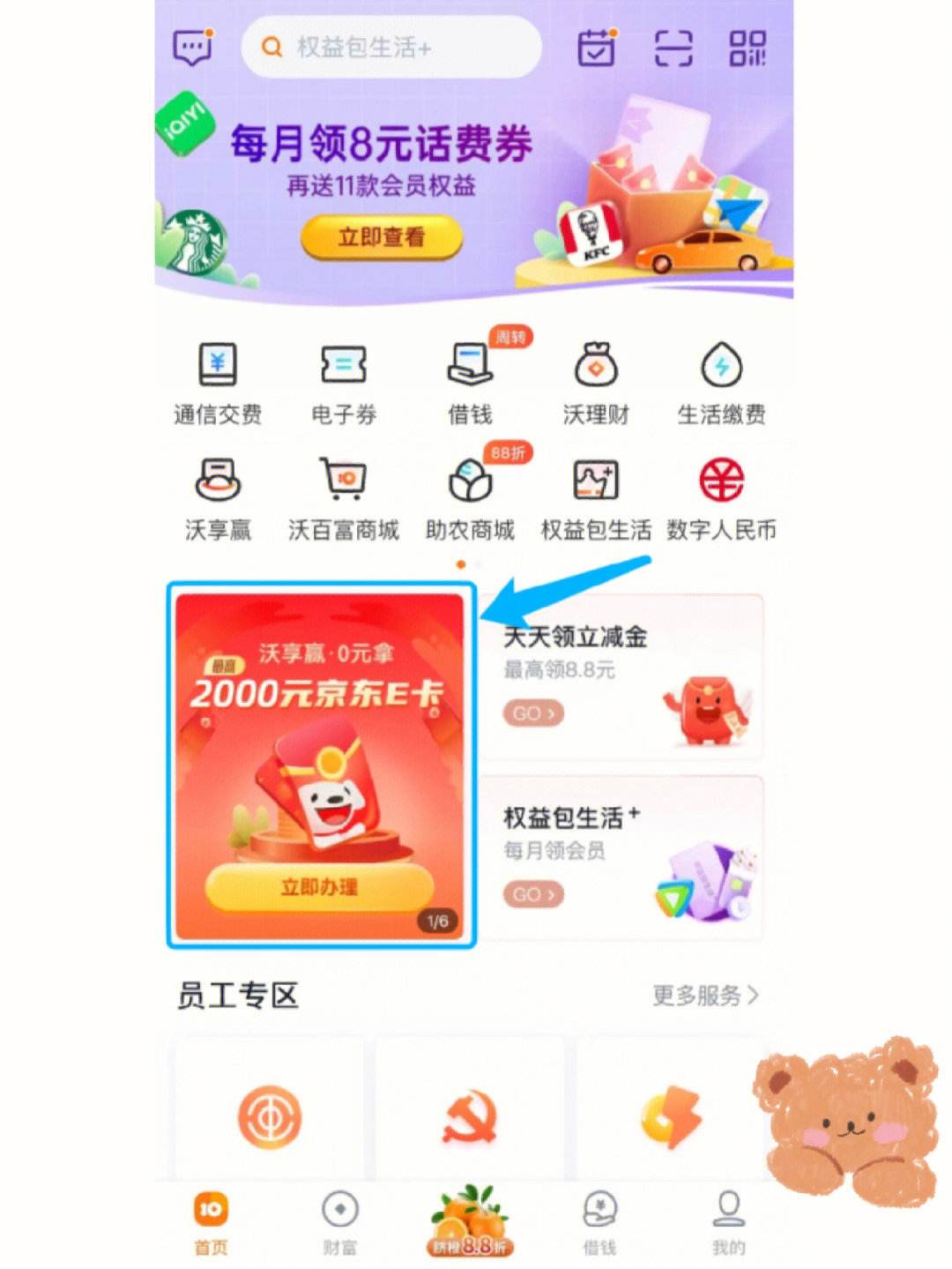Tap the 立即查看 banner button

click(381, 237)
